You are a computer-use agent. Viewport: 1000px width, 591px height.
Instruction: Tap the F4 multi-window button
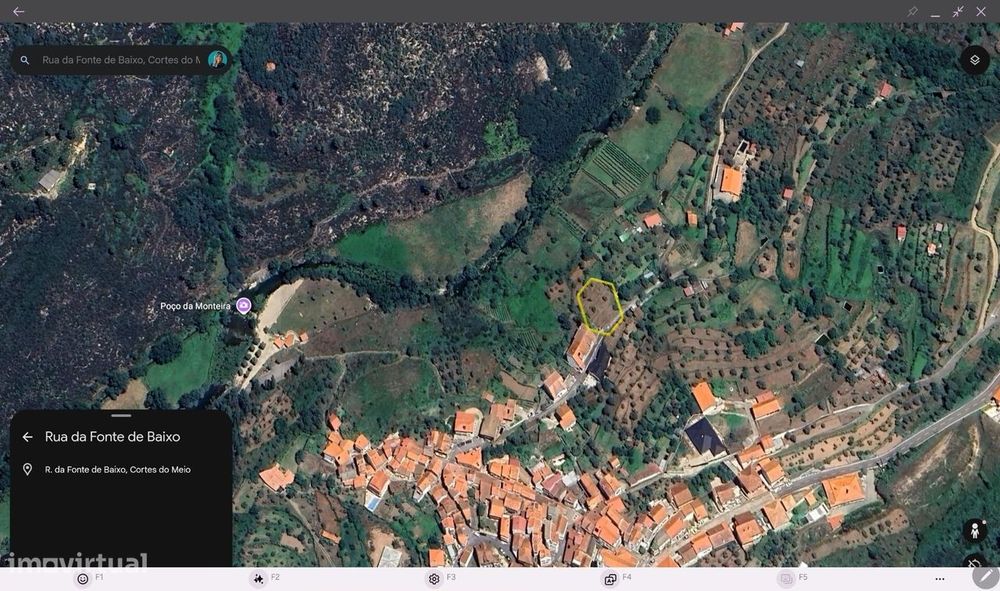609,579
